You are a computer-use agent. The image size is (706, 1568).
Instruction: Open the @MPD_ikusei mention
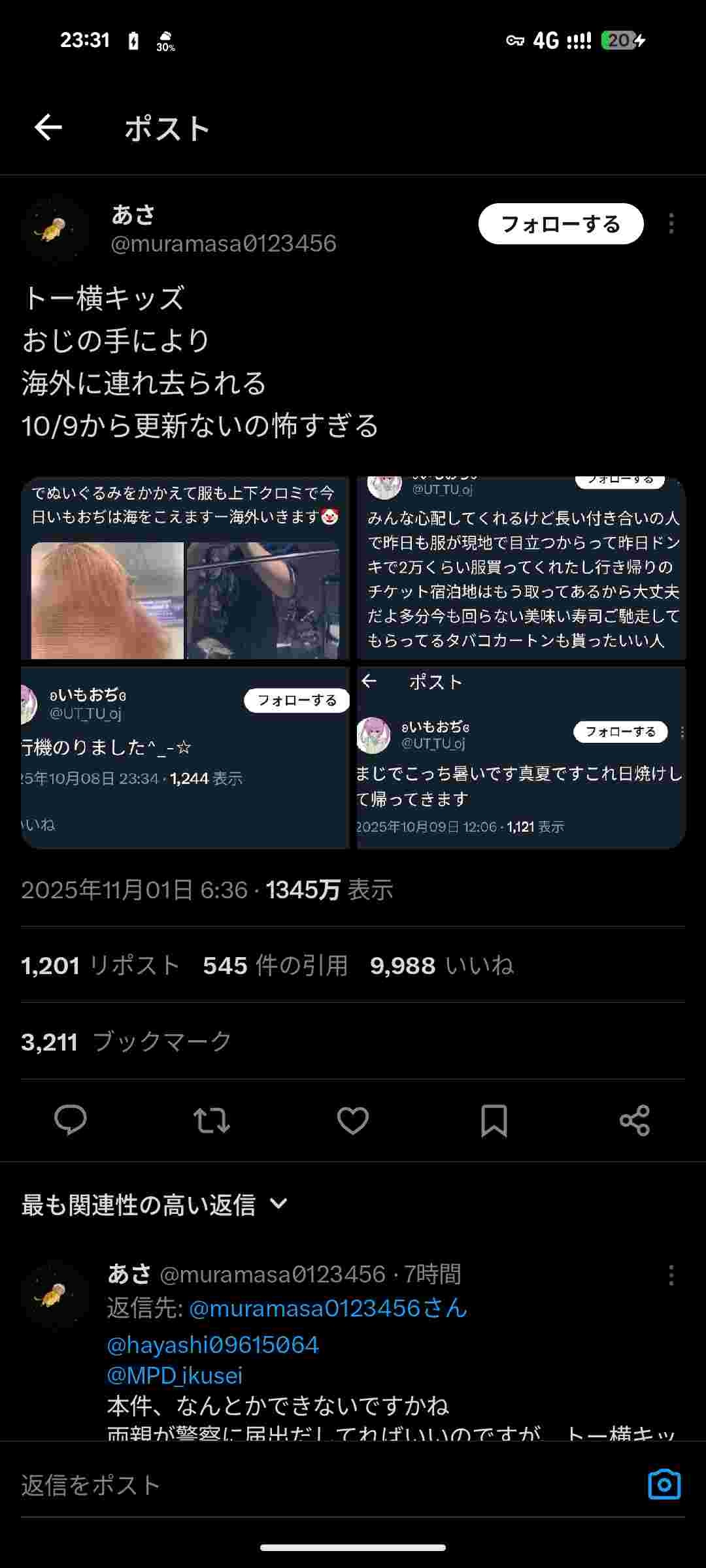pyautogui.click(x=175, y=1375)
